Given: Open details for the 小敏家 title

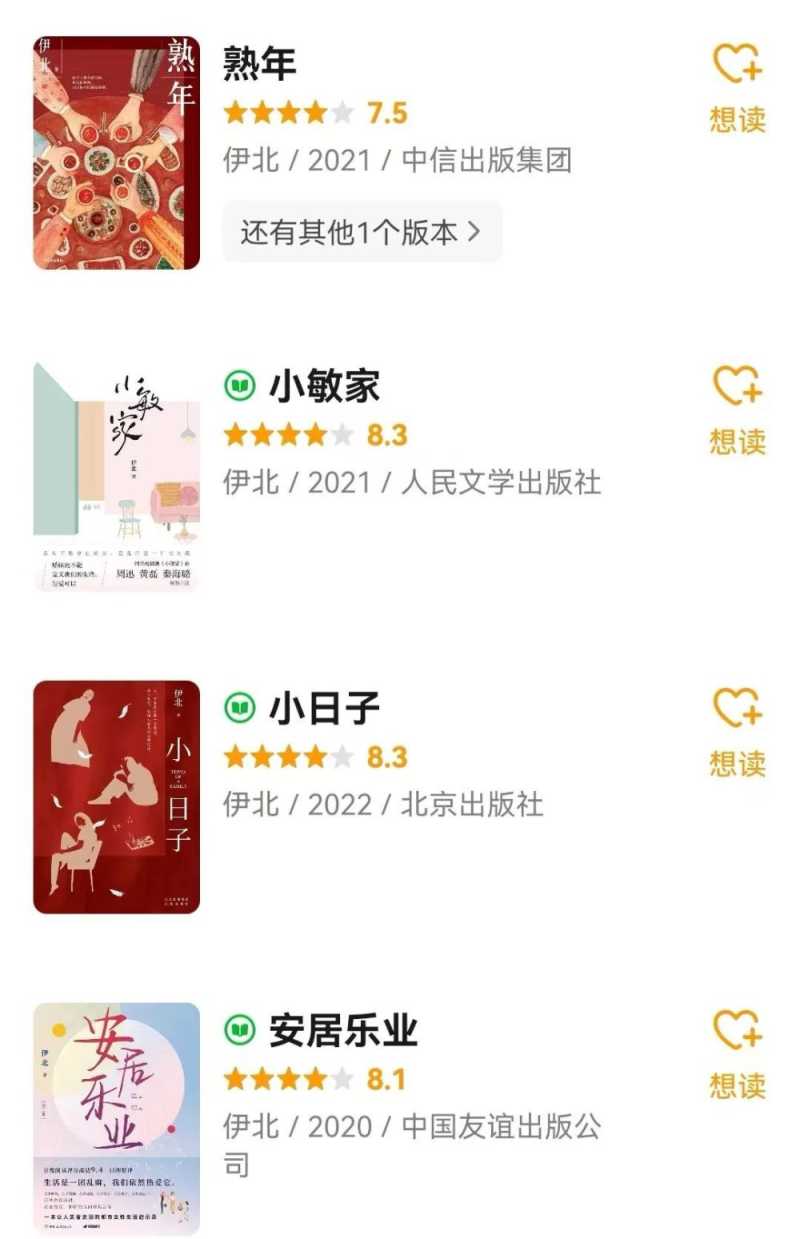Looking at the screenshot, I should click(x=324, y=387).
